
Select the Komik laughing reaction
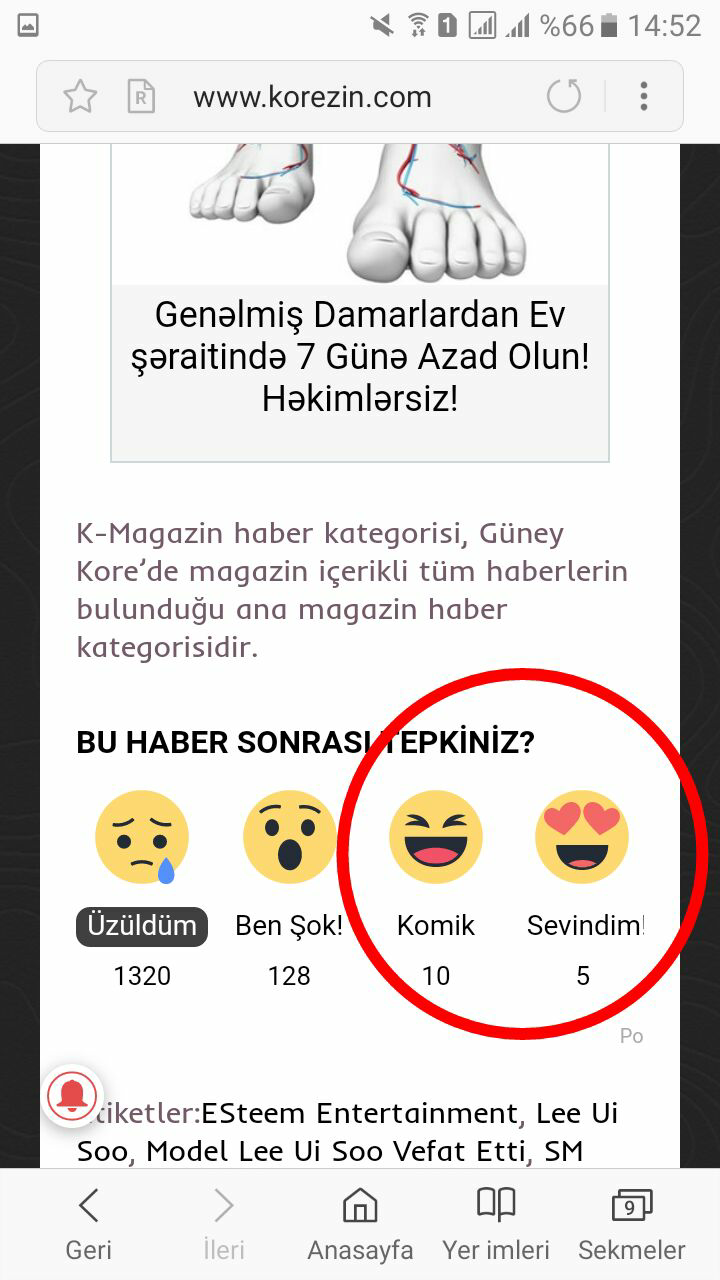click(436, 838)
